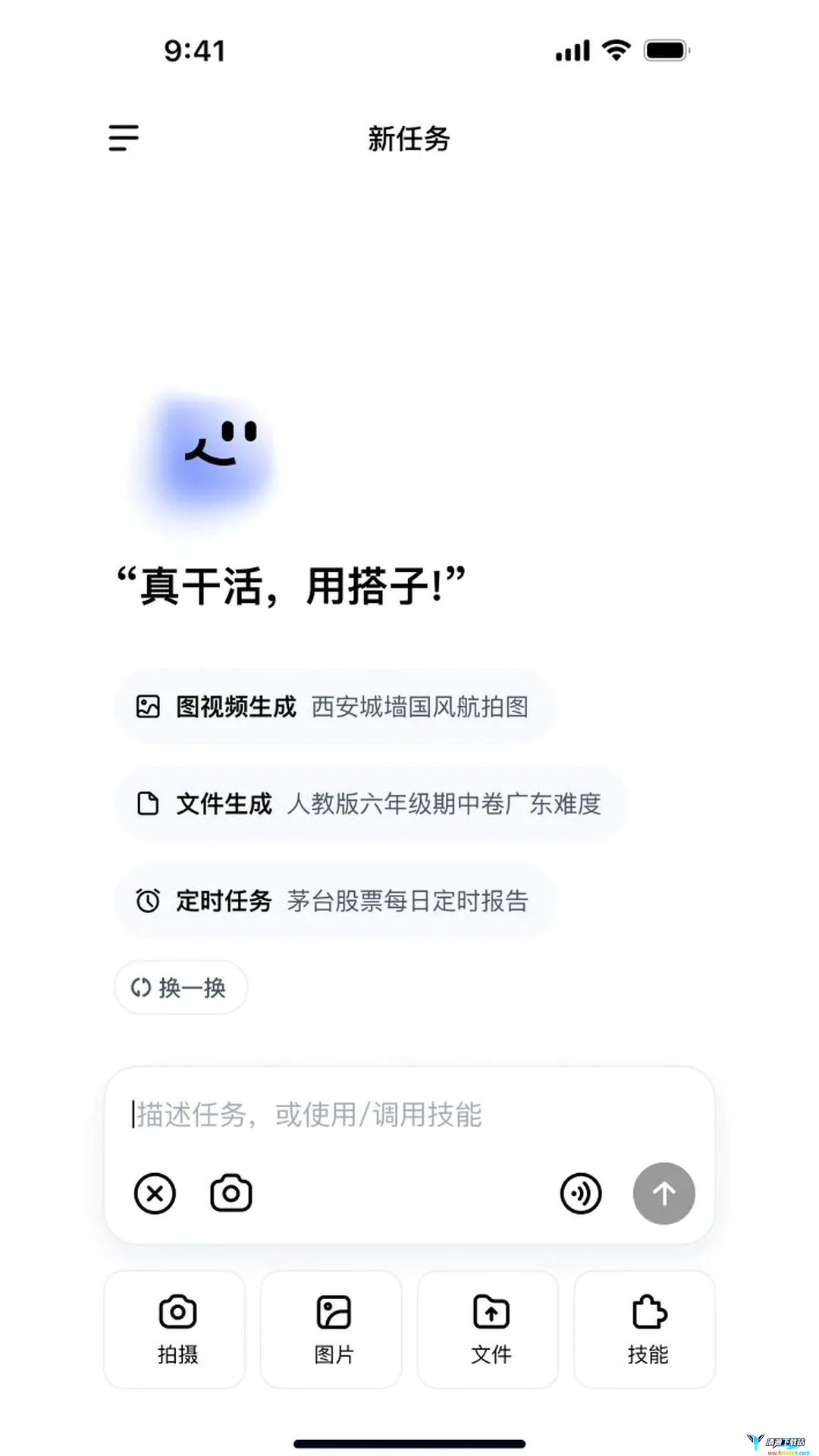The image size is (819, 1456).
Task: Pick the 定时任务 suggestion chip
Action: click(x=334, y=901)
